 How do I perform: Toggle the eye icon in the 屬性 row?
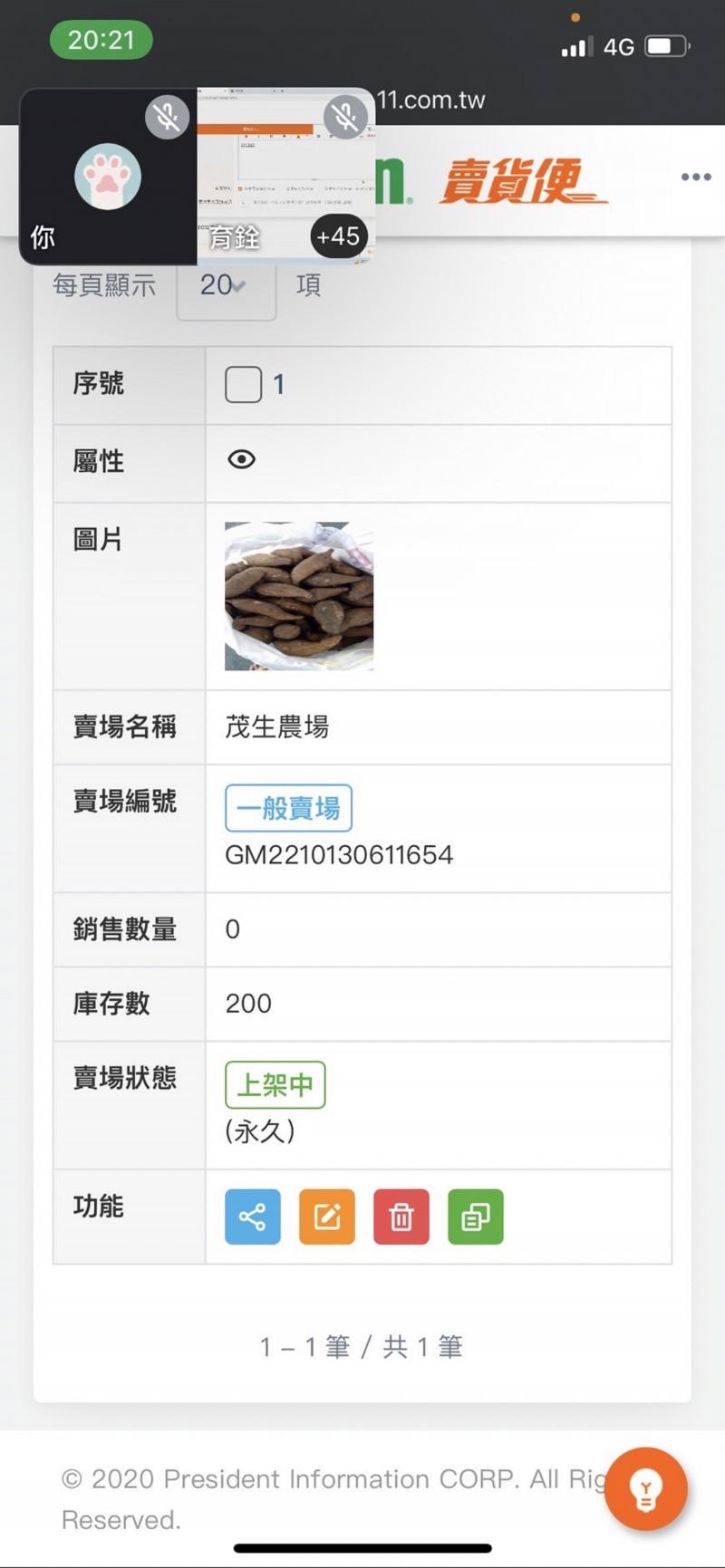(x=242, y=460)
